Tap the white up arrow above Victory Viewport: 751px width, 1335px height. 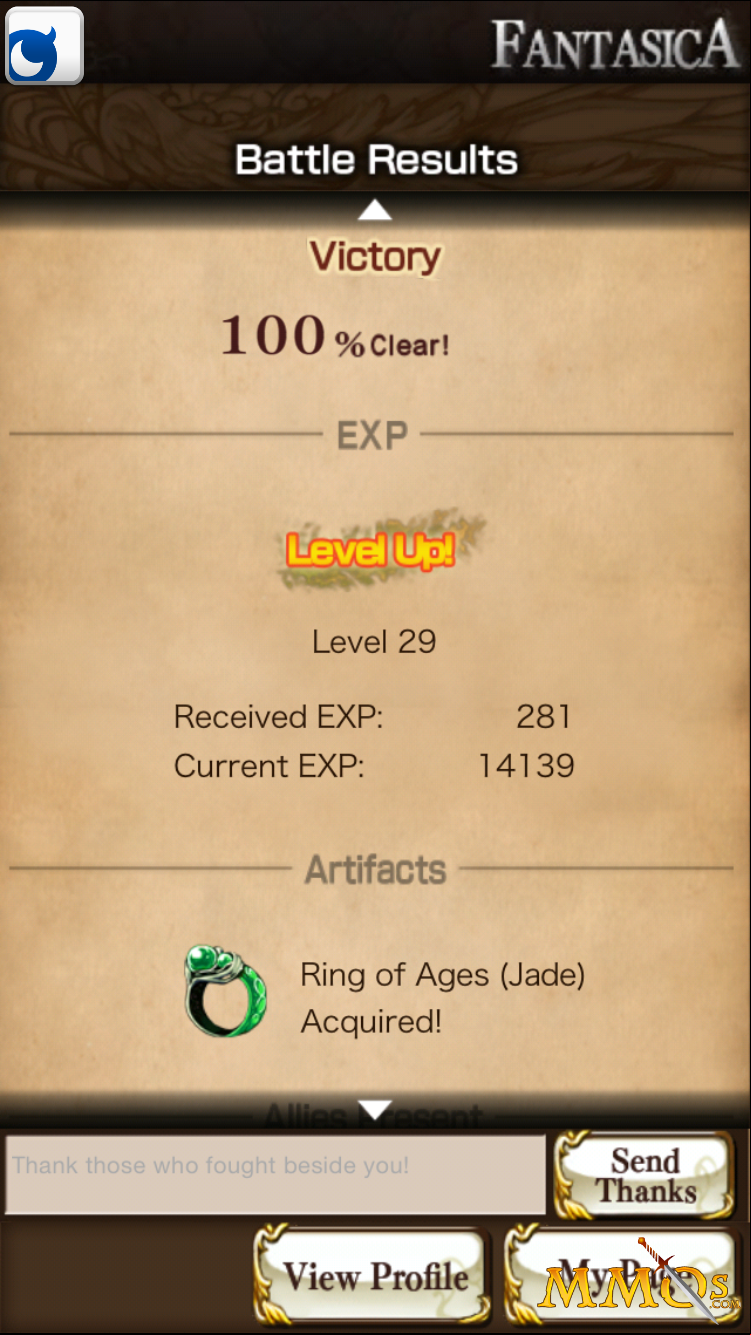point(375,209)
